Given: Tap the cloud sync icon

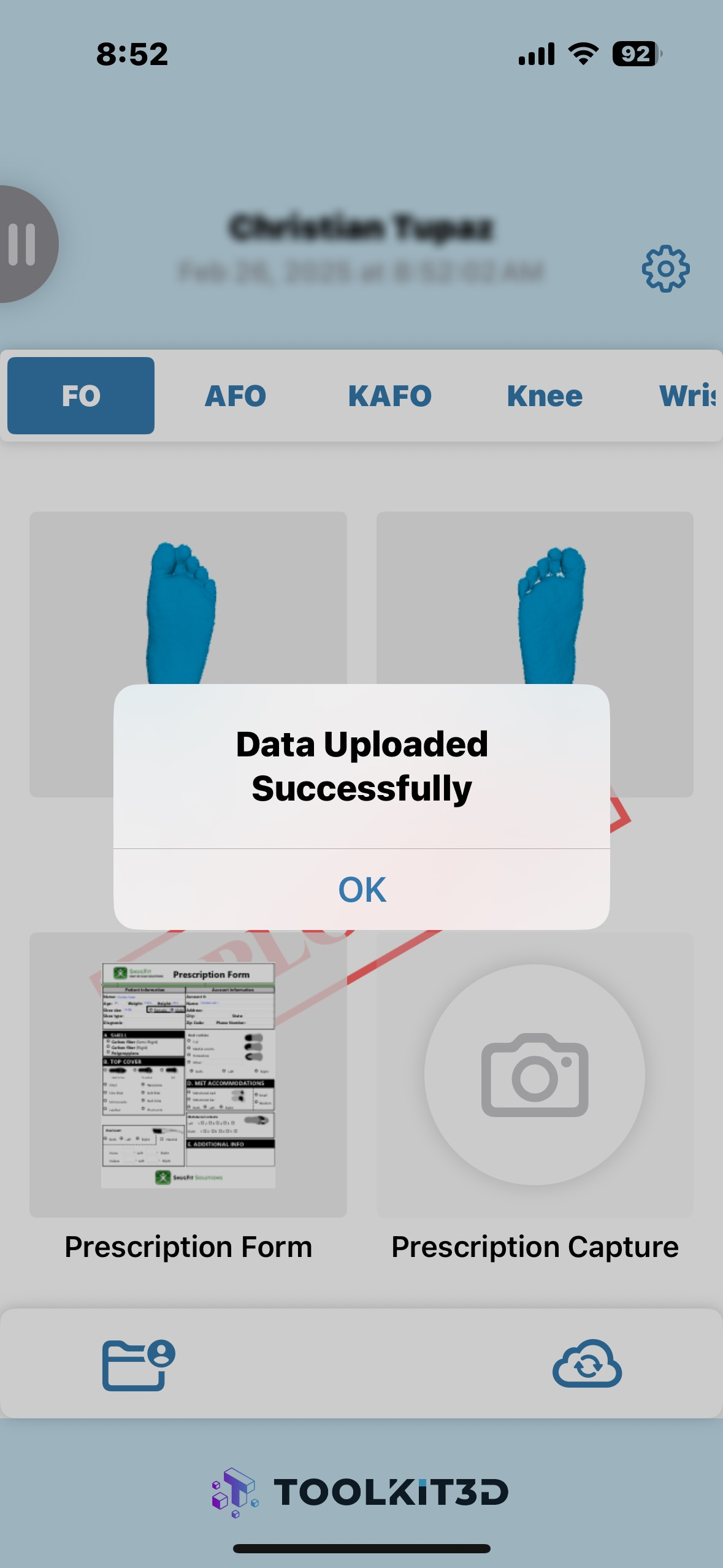Looking at the screenshot, I should pyautogui.click(x=587, y=1364).
